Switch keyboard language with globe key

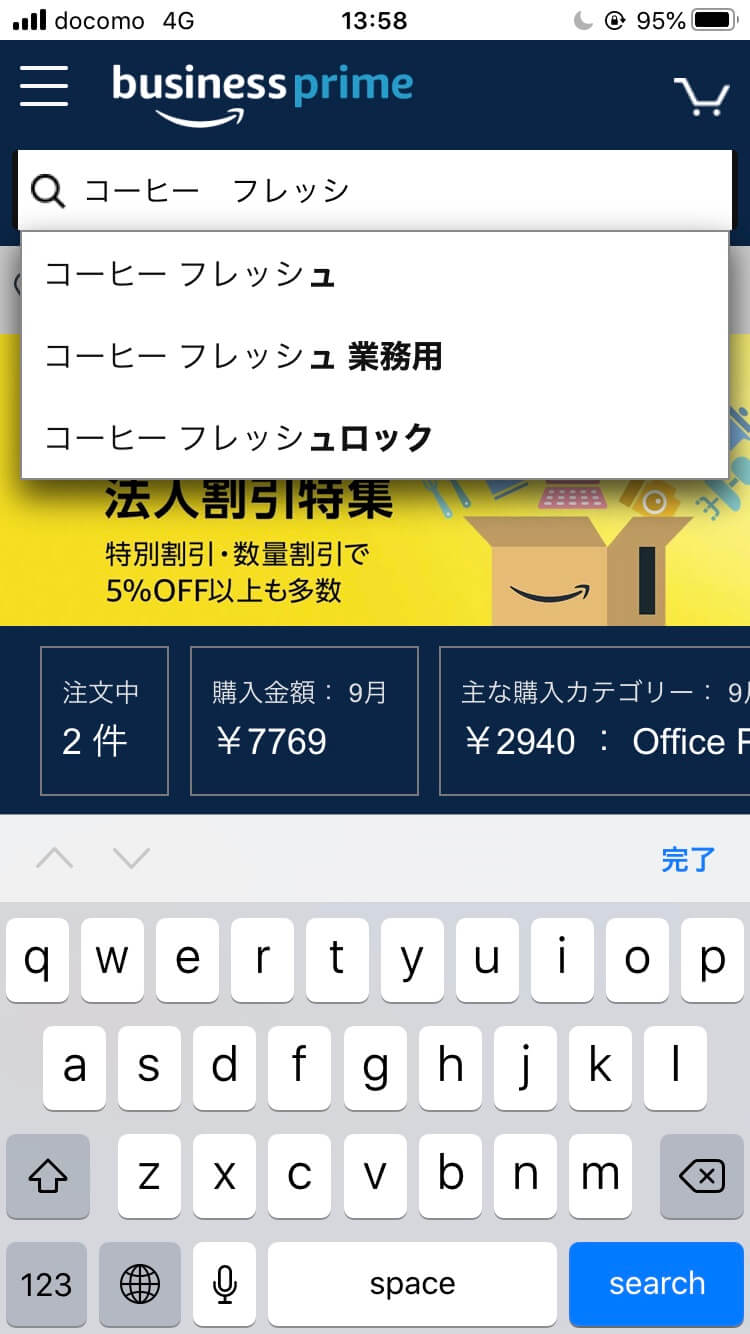click(x=140, y=1284)
